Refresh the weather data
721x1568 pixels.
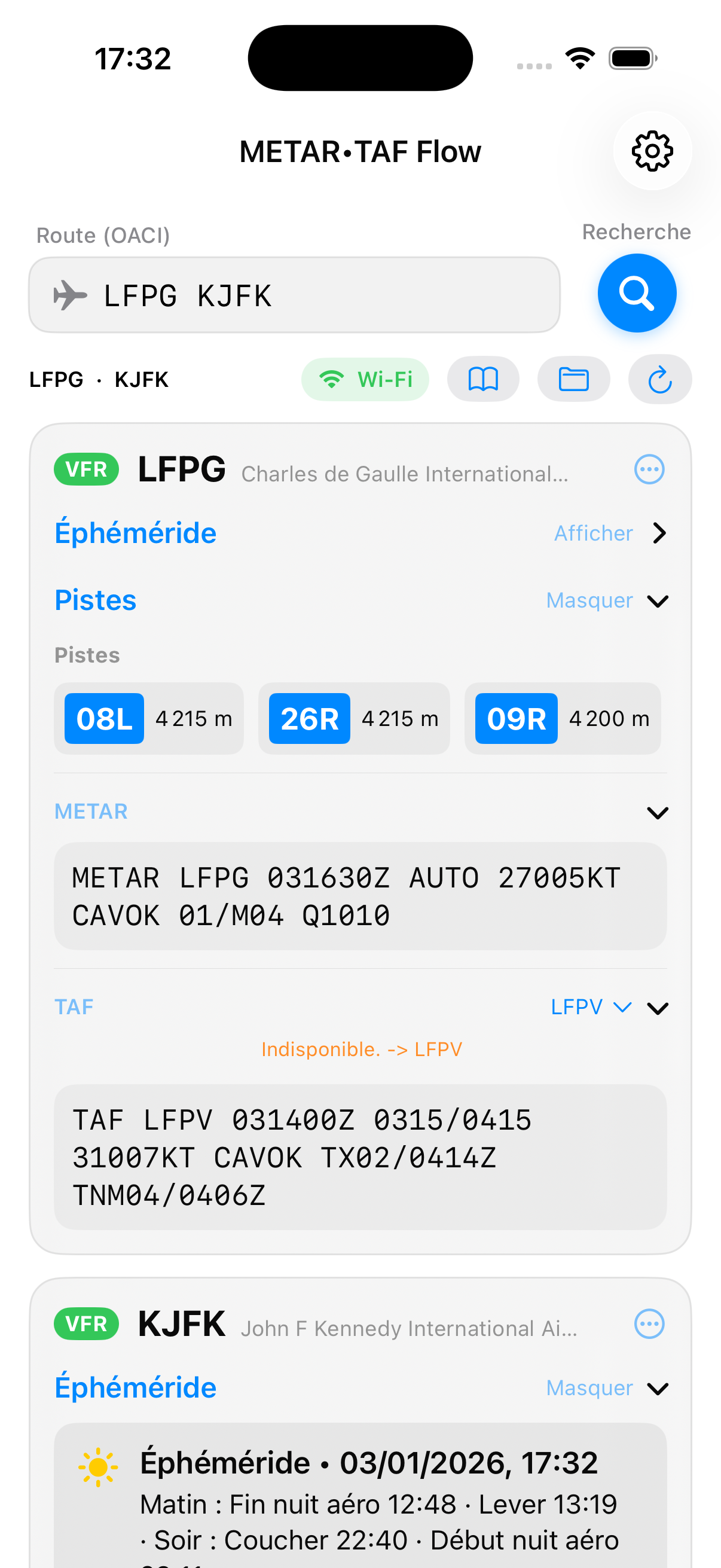coord(659,380)
